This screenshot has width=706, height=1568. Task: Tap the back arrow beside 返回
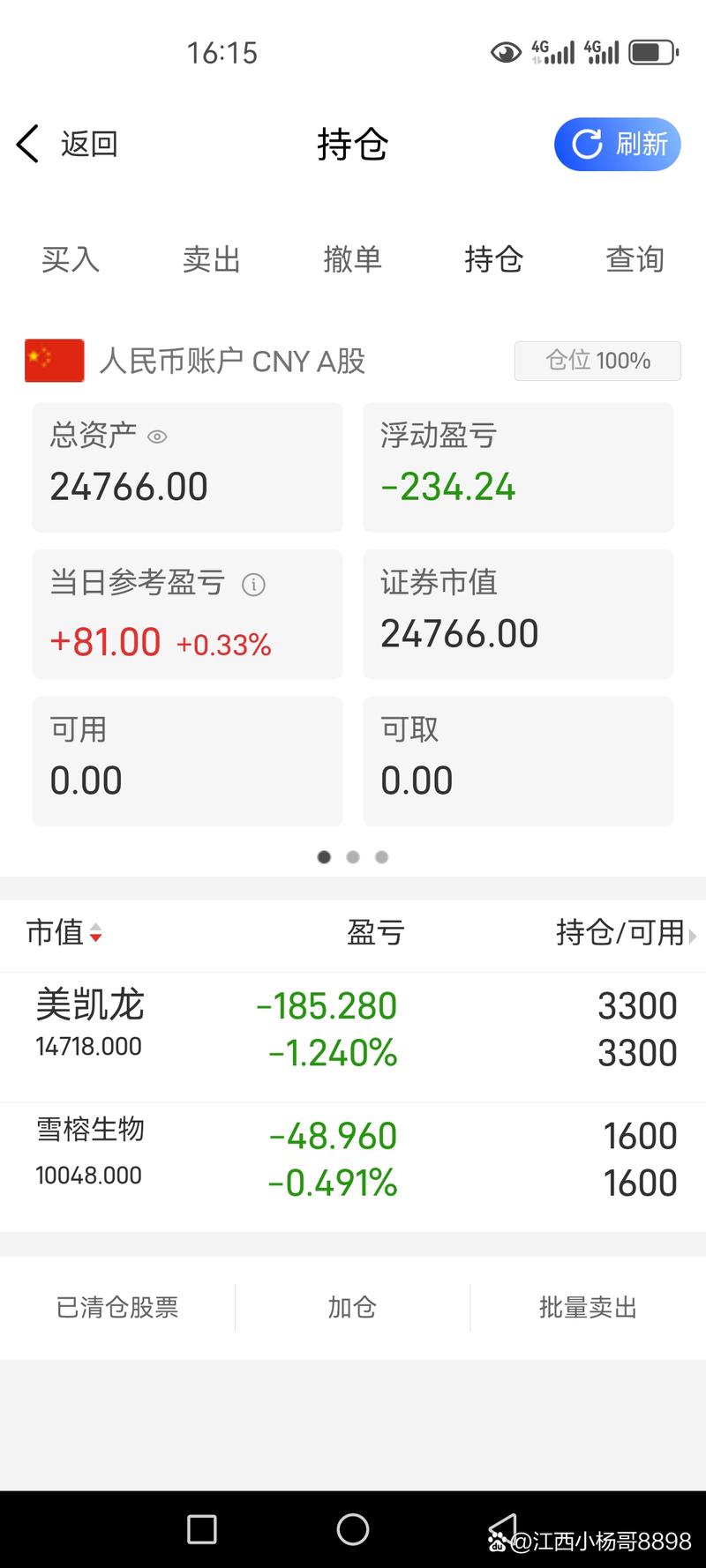[27, 144]
